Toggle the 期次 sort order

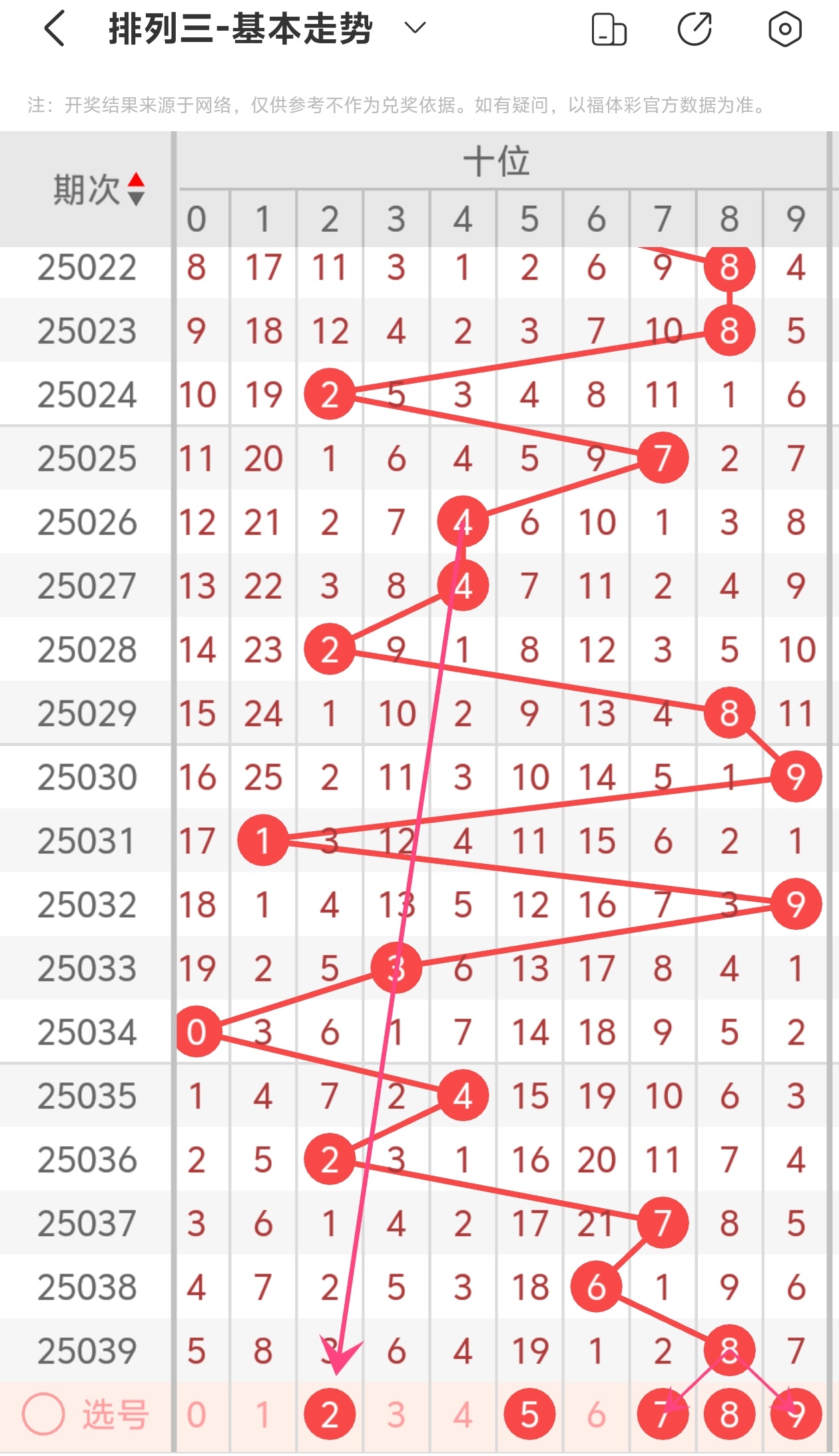pos(136,188)
